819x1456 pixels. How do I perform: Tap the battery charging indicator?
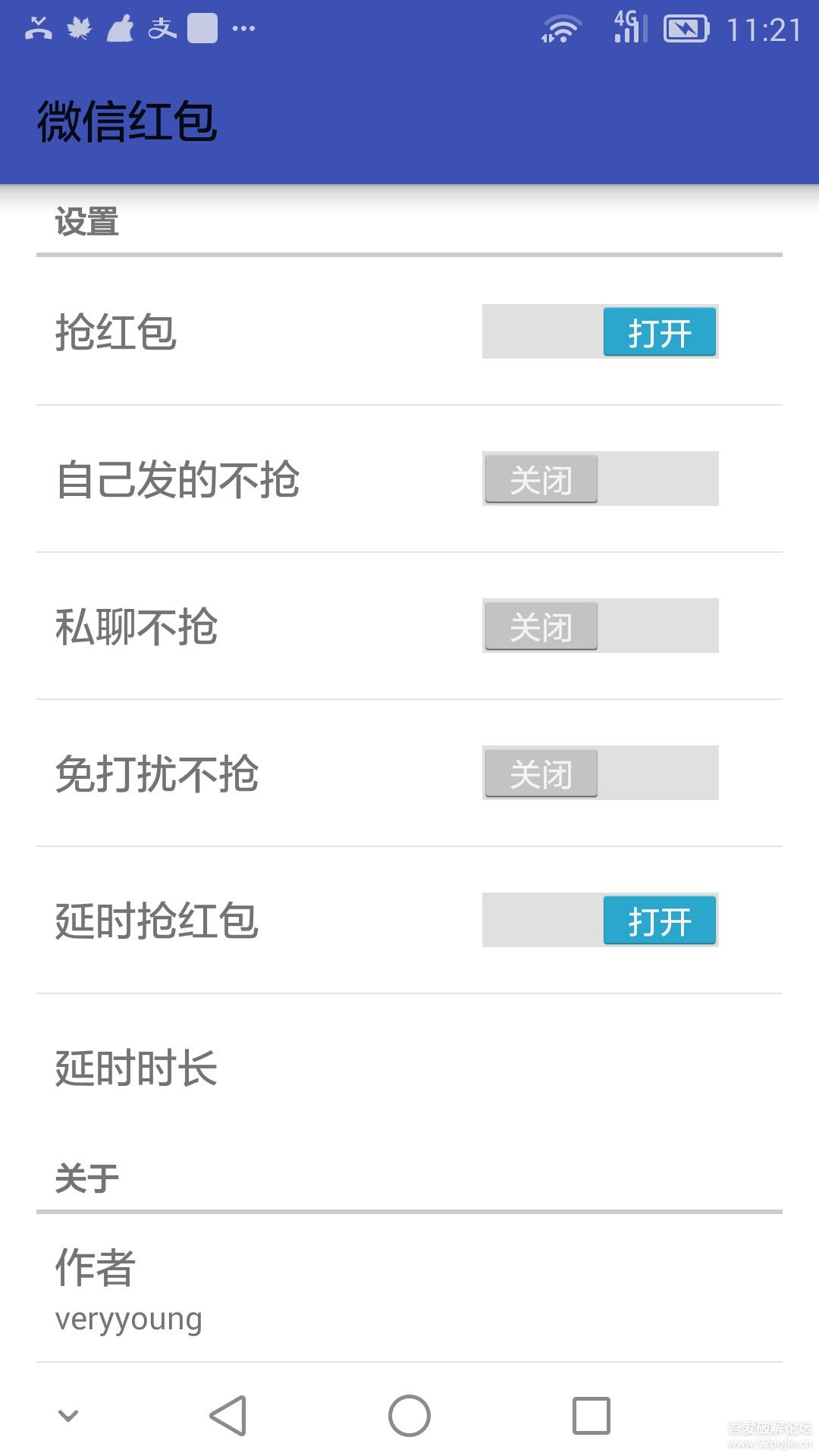coord(685,27)
